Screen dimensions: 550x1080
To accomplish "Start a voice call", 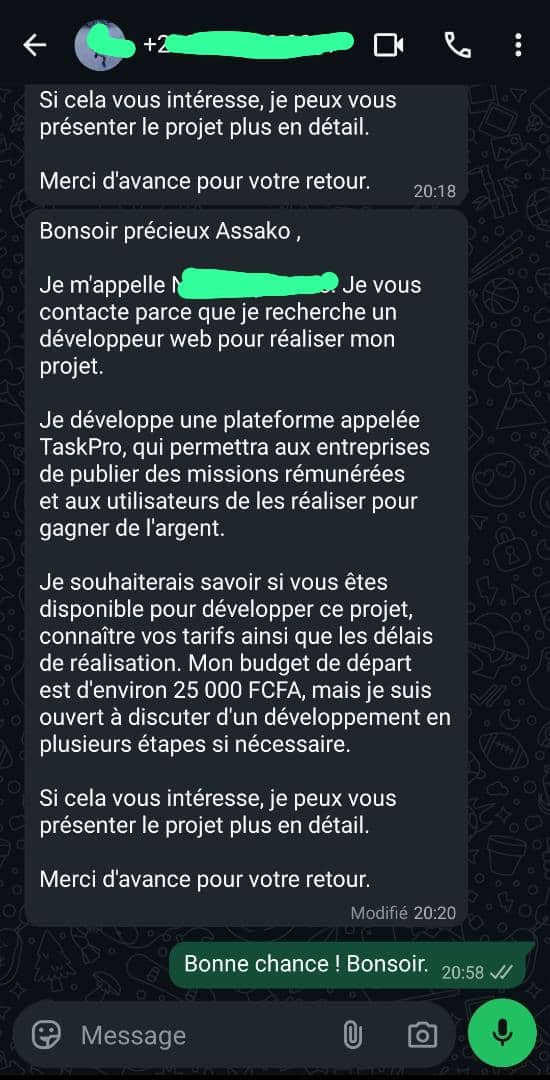I will pyautogui.click(x=458, y=45).
